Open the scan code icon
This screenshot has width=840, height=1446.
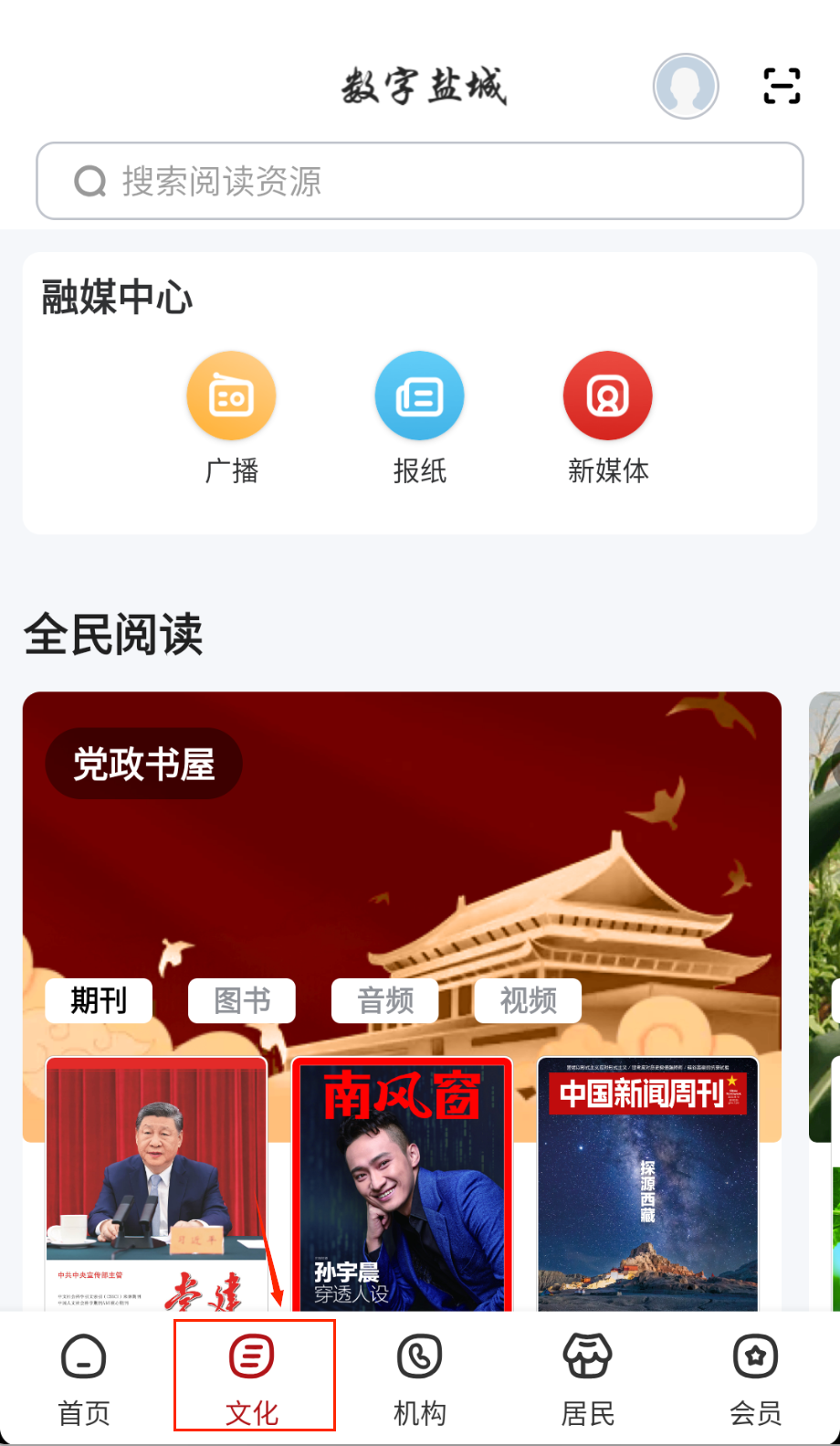point(782,87)
